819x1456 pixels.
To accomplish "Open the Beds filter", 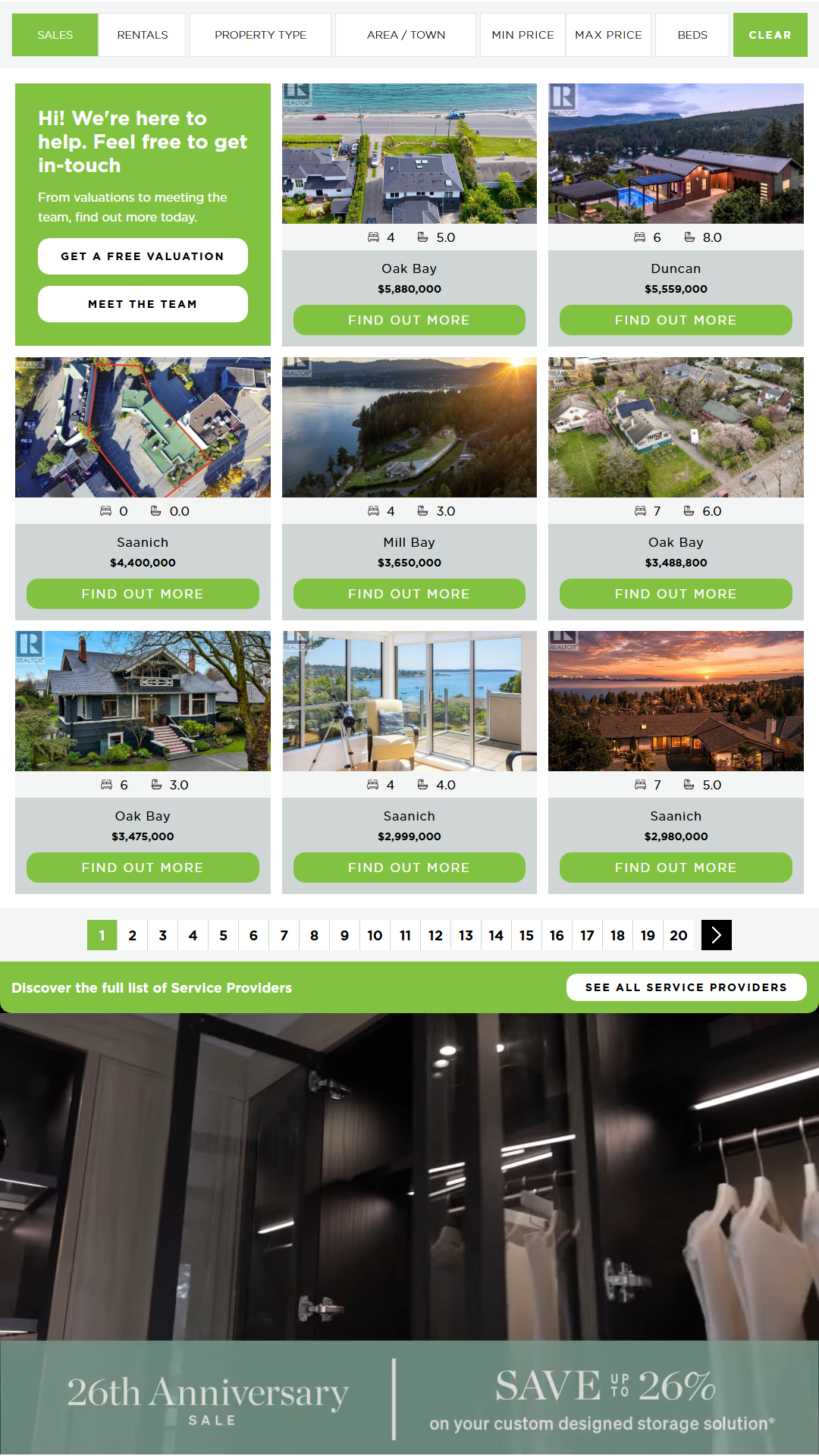I will point(692,35).
